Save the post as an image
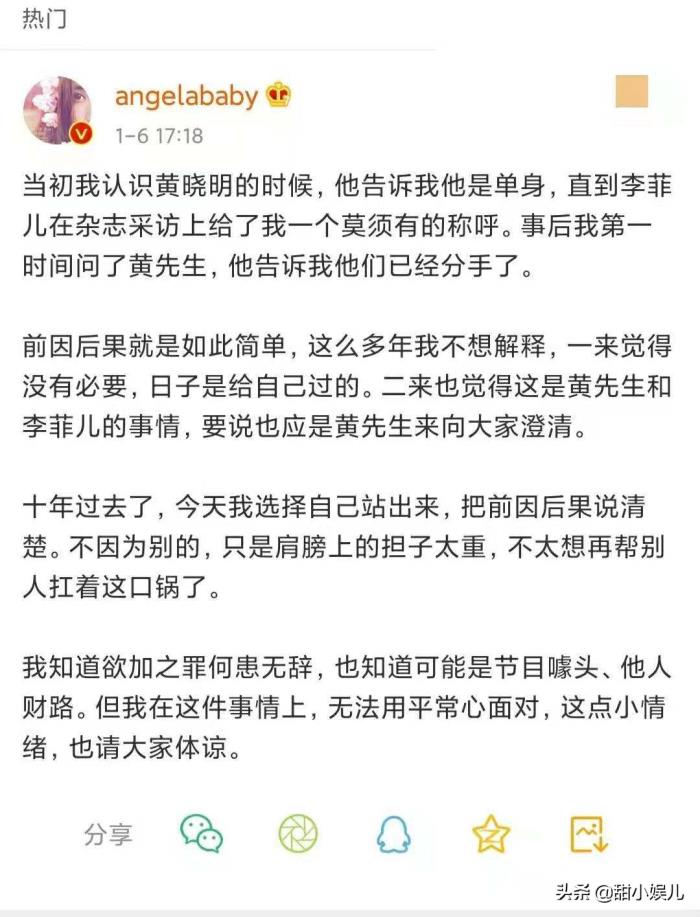Screen dimensions: 700x917 pyautogui.click(x=588, y=834)
